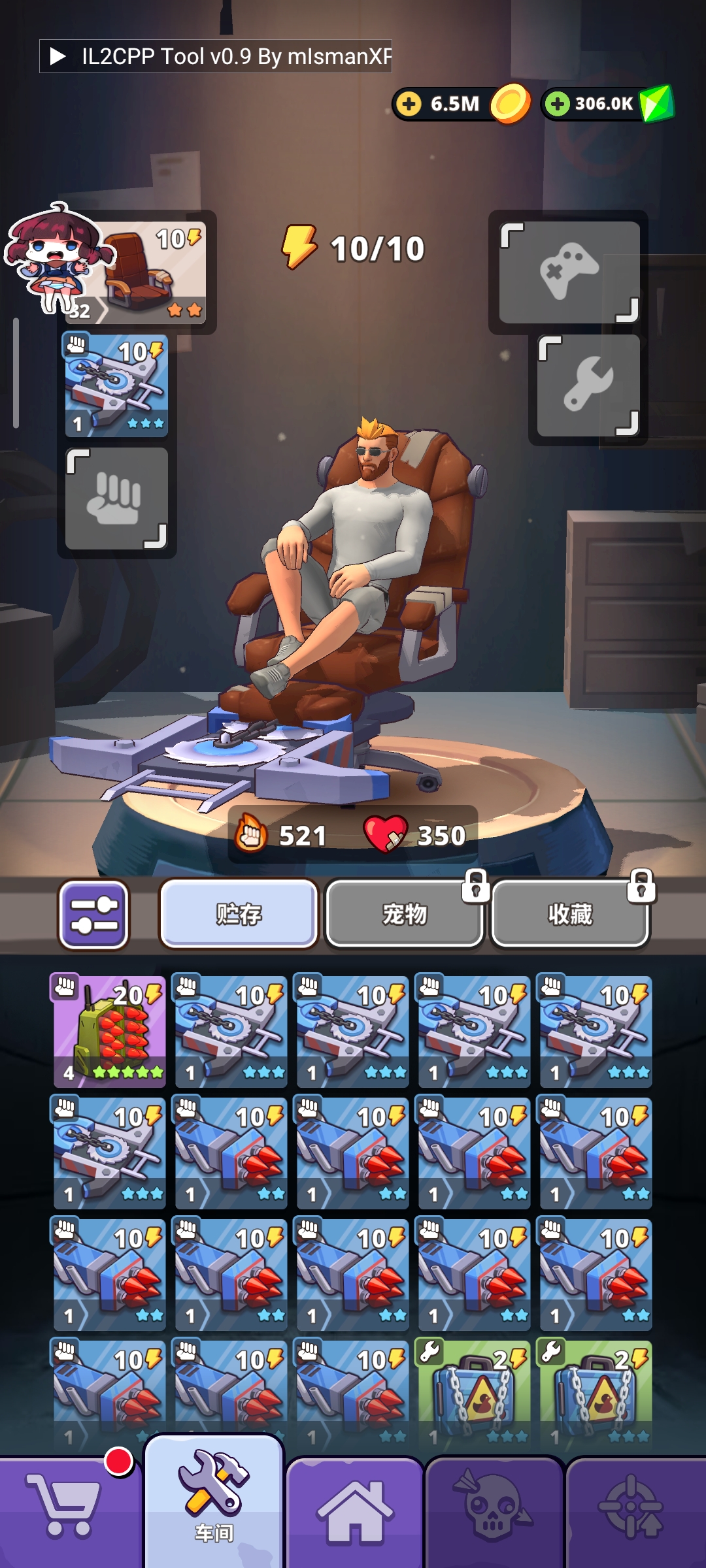Viewport: 706px width, 1568px height.
Task: Expand the IL2CPP Tool overlay
Action: coord(58,56)
